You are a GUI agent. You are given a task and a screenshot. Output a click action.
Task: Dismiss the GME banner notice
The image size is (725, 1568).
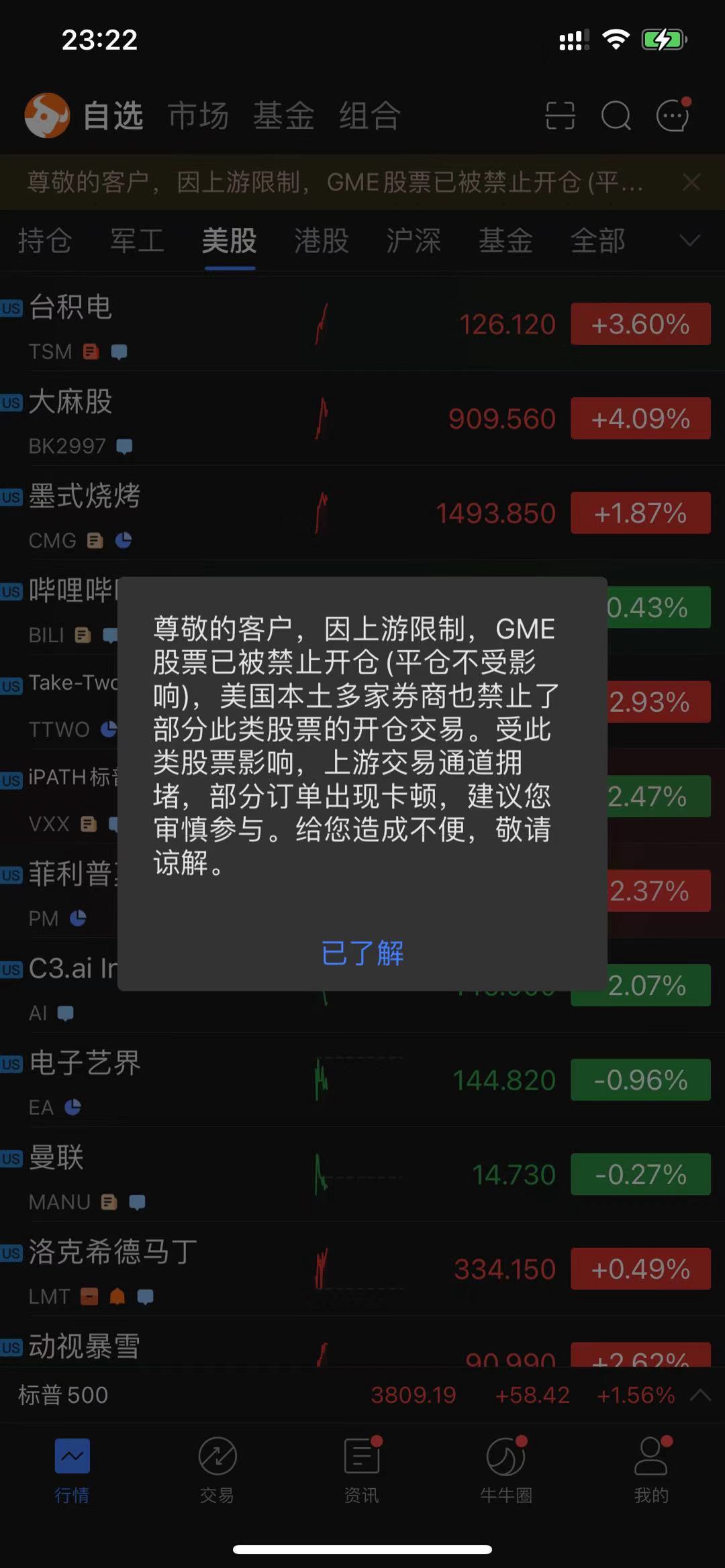pyautogui.click(x=691, y=182)
